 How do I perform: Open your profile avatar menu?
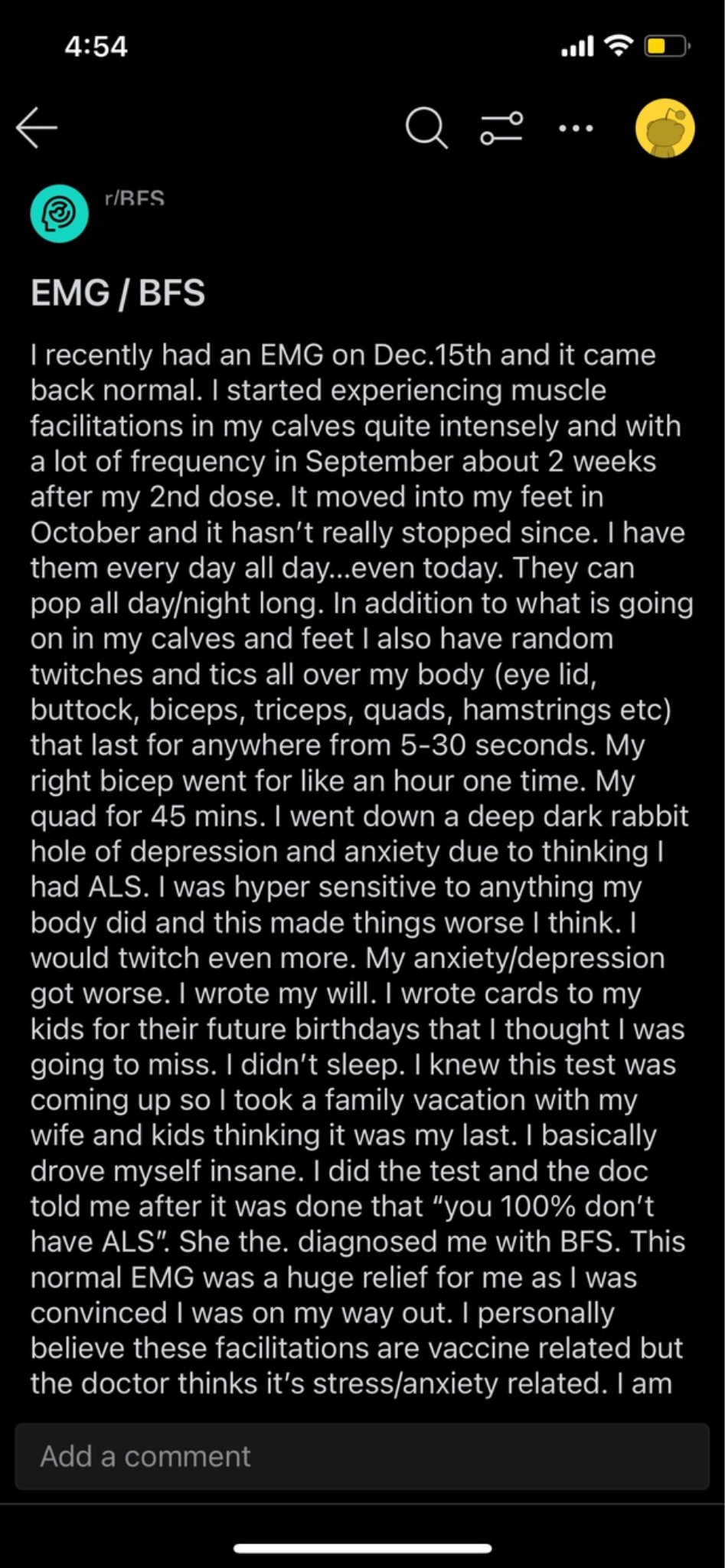tap(665, 128)
